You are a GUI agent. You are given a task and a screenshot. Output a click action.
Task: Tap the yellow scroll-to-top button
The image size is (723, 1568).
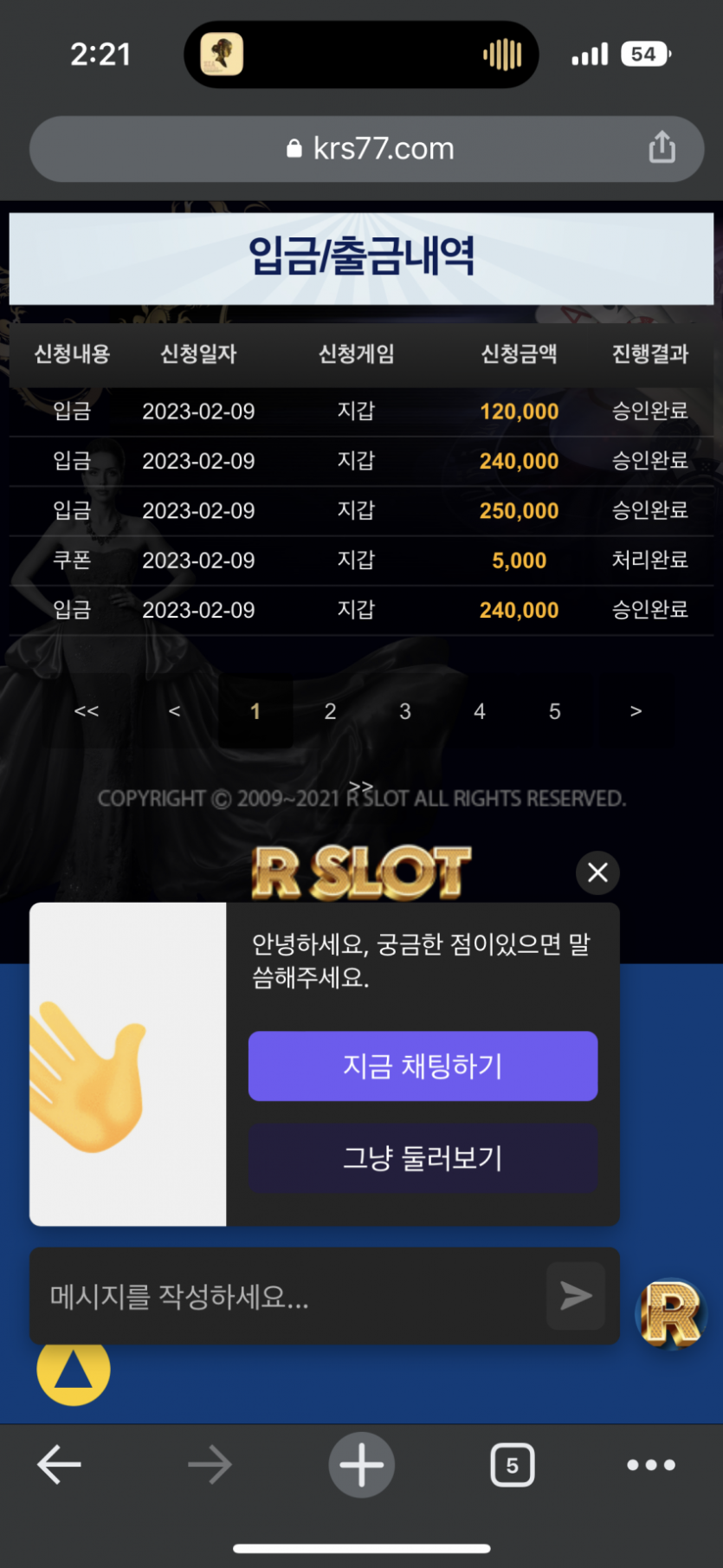click(x=74, y=1371)
